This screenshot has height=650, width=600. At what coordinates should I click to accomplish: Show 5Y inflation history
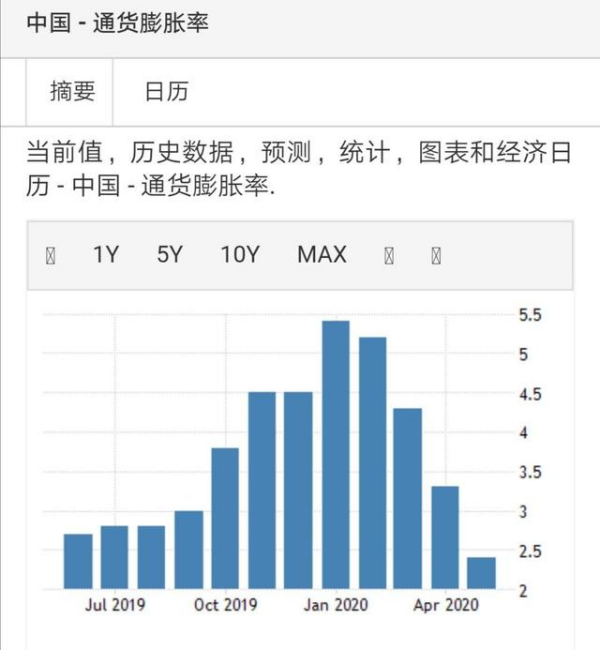[170, 255]
